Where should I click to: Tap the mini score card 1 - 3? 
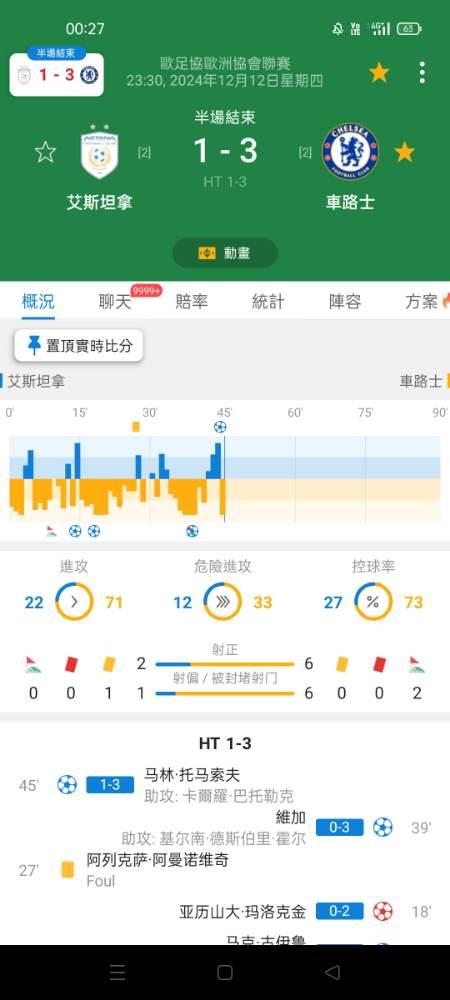point(57,75)
